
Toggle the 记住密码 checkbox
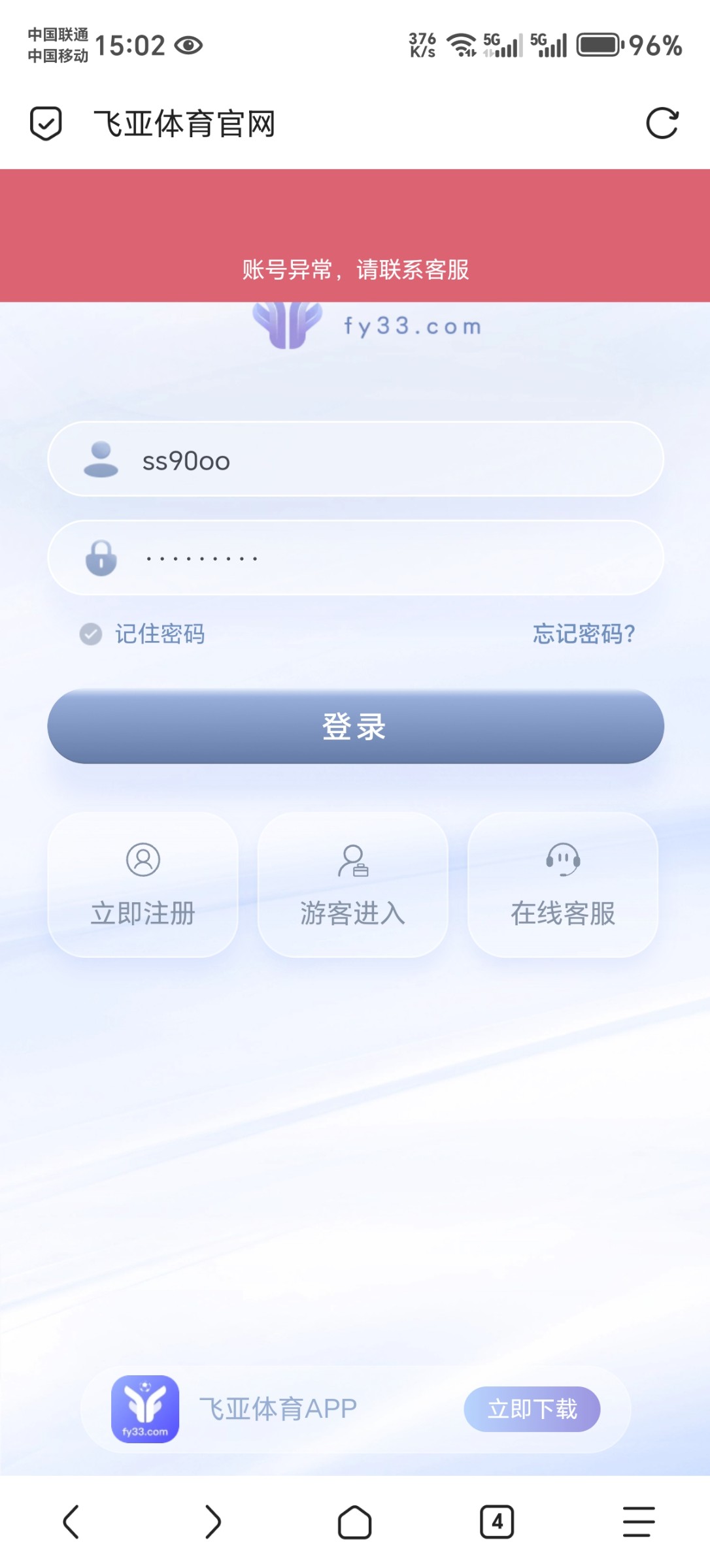(91, 634)
